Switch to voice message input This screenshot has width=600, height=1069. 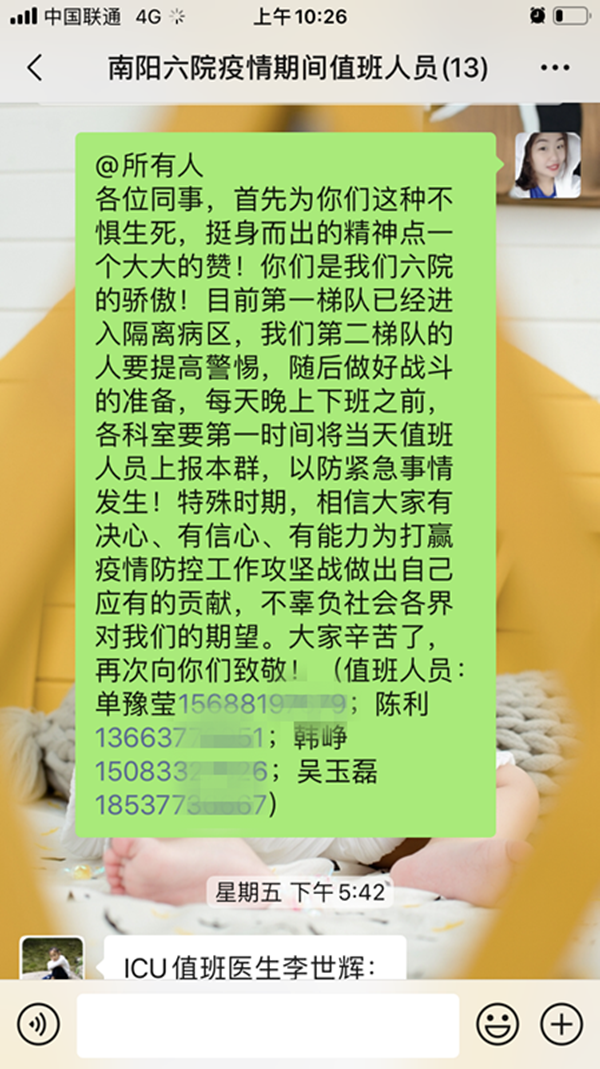(x=39, y=1024)
